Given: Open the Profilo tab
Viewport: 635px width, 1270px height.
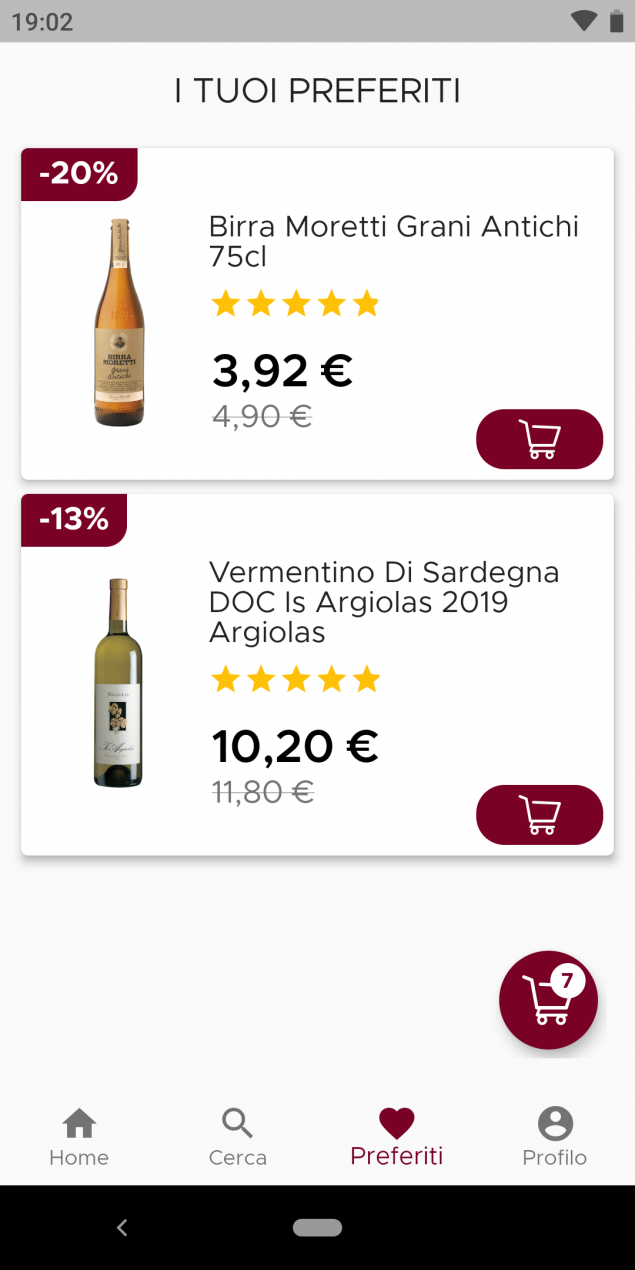Looking at the screenshot, I should [554, 1138].
